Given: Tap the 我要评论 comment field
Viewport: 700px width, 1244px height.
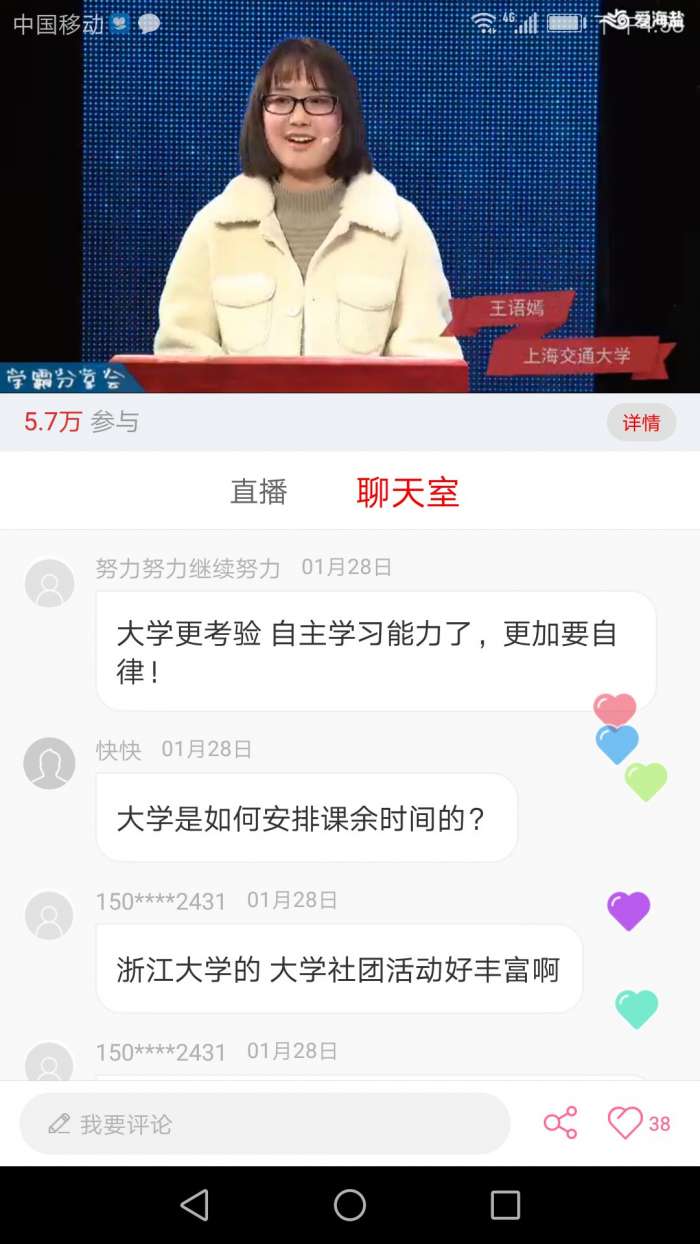Looking at the screenshot, I should pos(265,1124).
